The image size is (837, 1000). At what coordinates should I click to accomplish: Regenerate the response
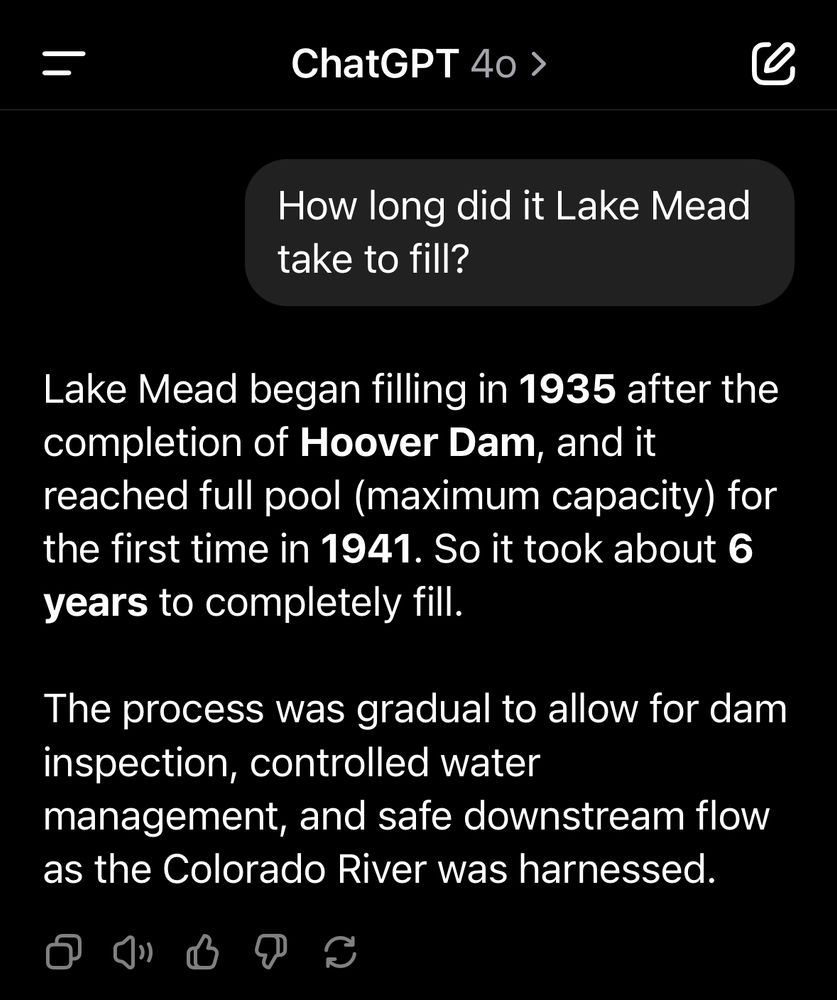(x=341, y=952)
